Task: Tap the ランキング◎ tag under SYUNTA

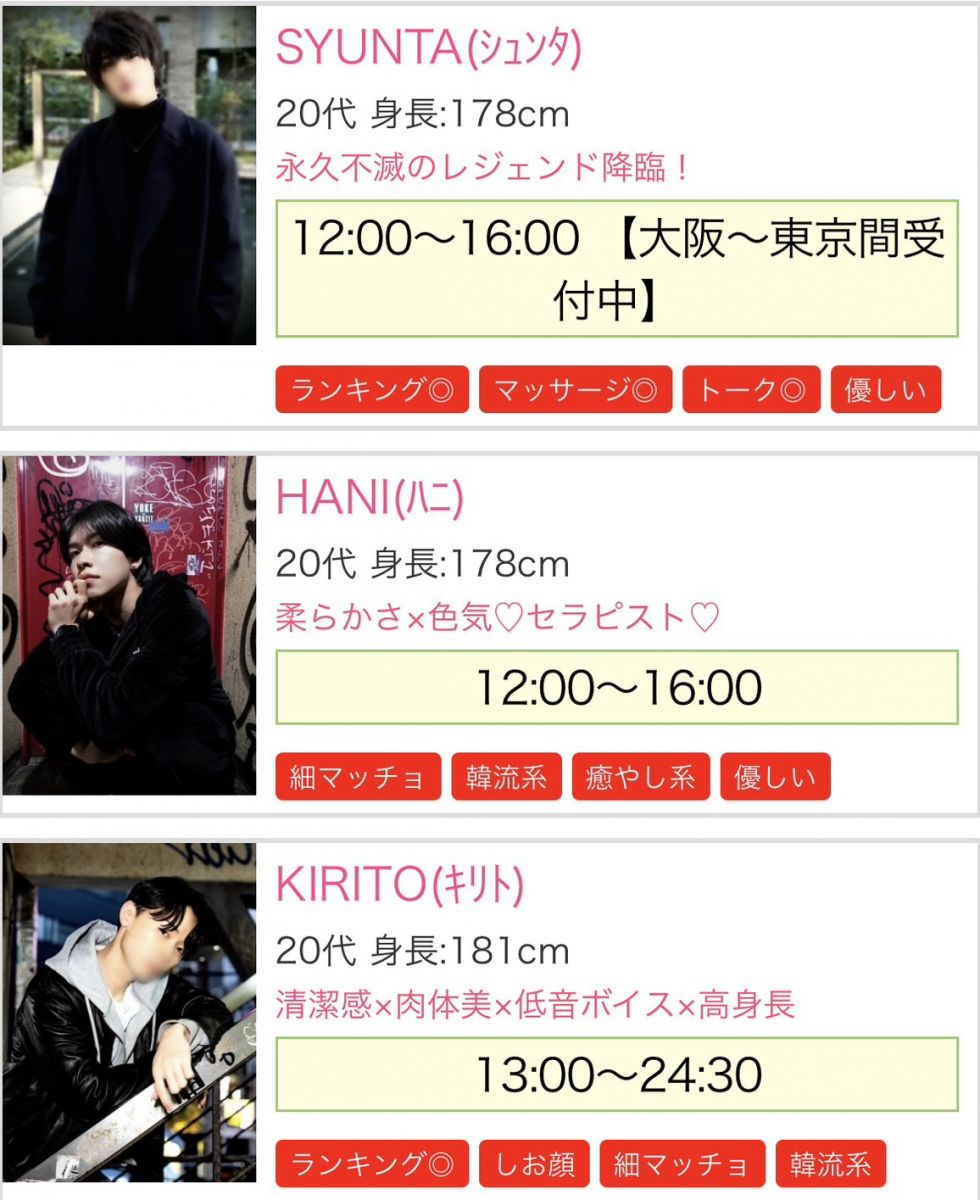Action: pos(372,390)
